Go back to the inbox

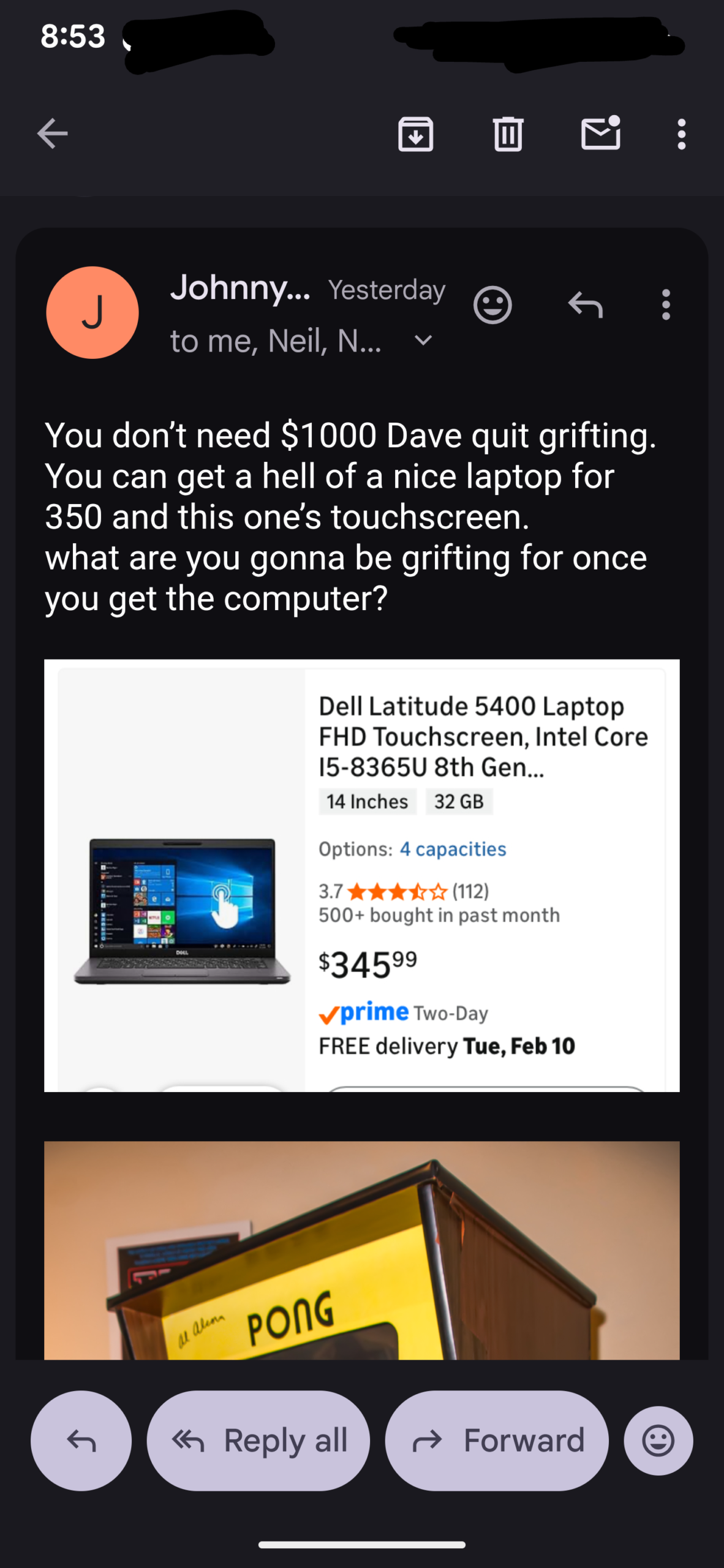52,134
